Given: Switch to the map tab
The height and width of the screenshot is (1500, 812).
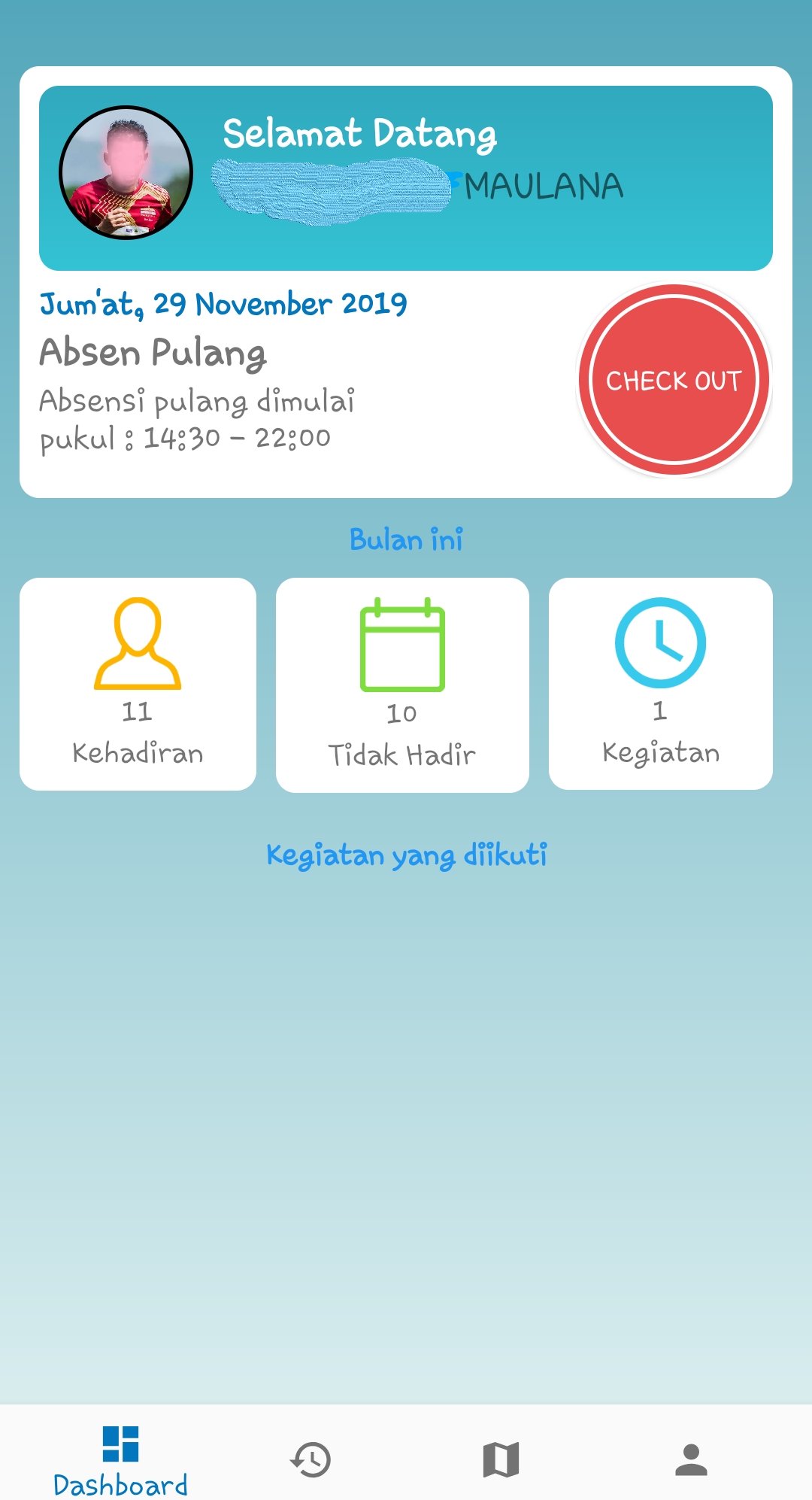Looking at the screenshot, I should click(501, 1459).
